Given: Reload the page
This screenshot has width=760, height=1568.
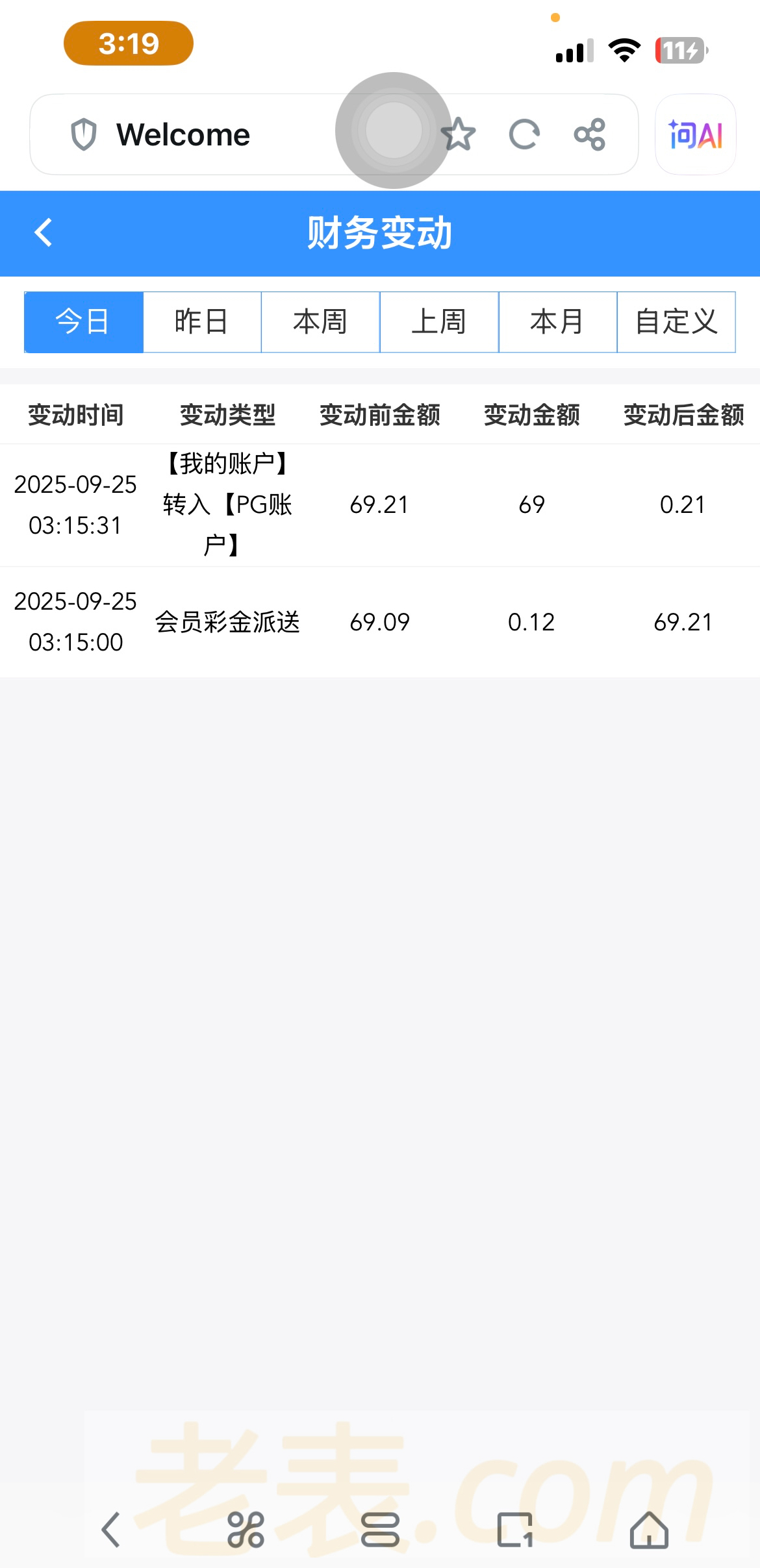Looking at the screenshot, I should click(x=524, y=134).
